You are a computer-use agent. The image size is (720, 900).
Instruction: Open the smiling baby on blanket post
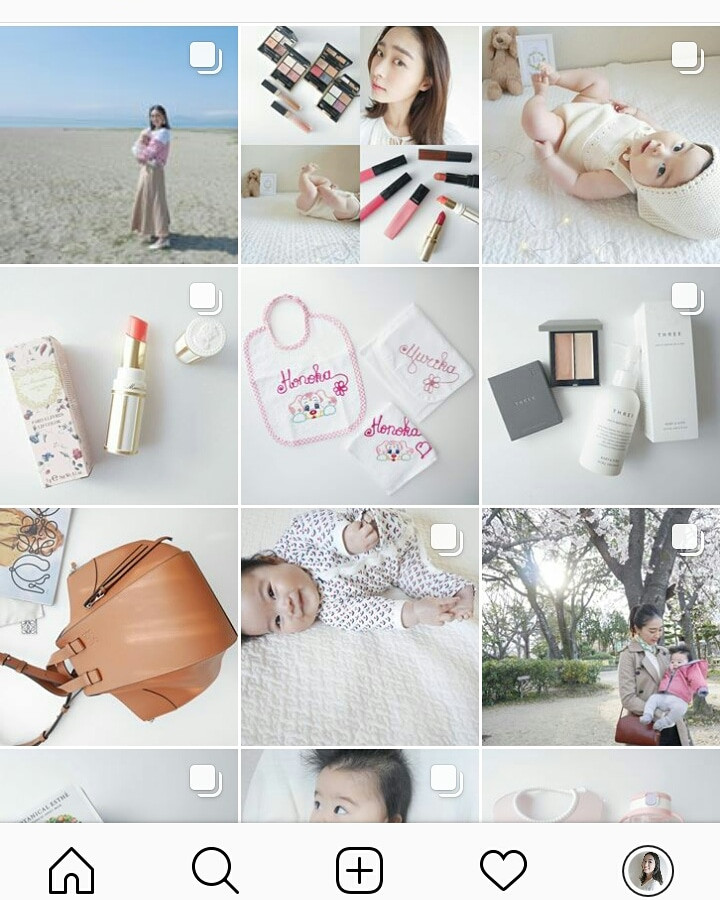pyautogui.click(x=360, y=627)
